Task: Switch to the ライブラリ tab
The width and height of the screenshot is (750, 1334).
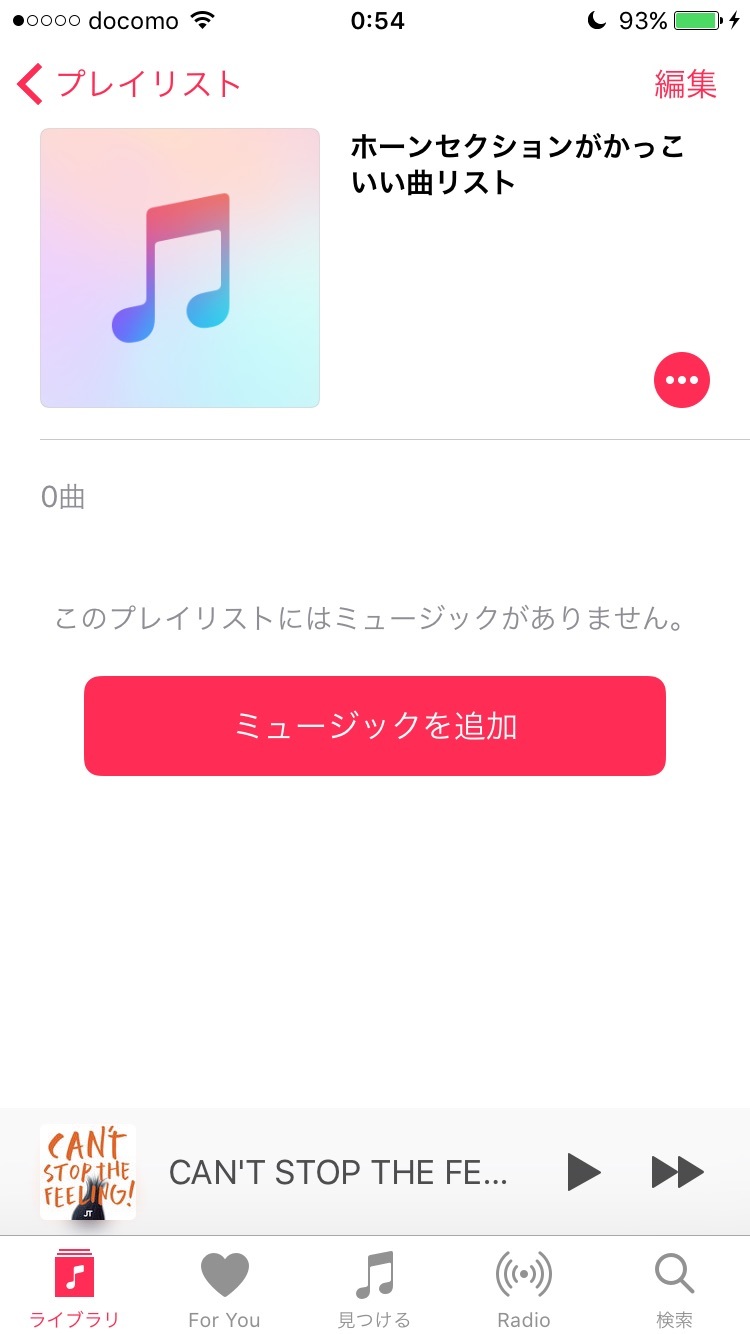Action: [75, 1288]
